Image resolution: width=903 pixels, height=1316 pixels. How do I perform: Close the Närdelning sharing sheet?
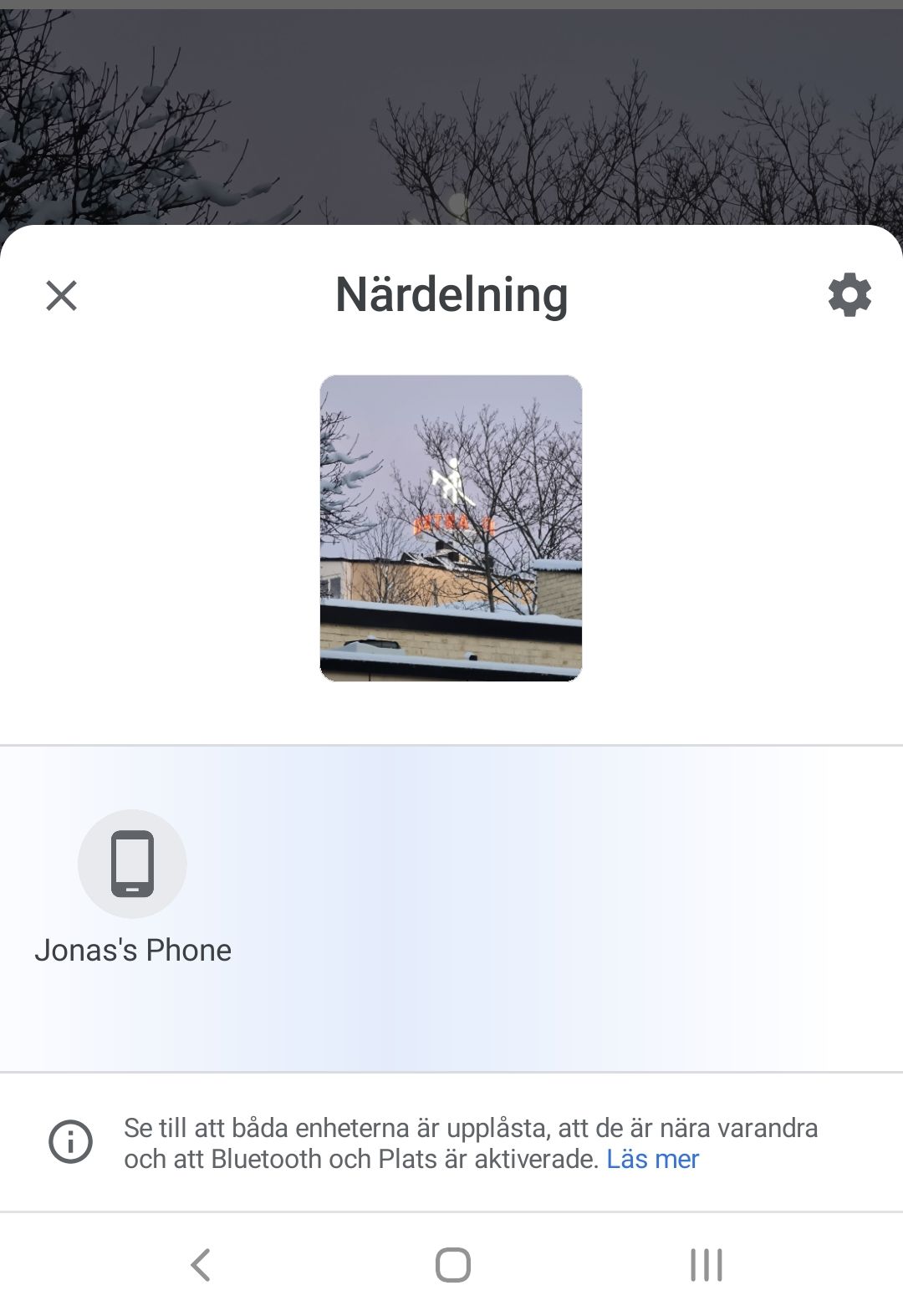click(61, 295)
